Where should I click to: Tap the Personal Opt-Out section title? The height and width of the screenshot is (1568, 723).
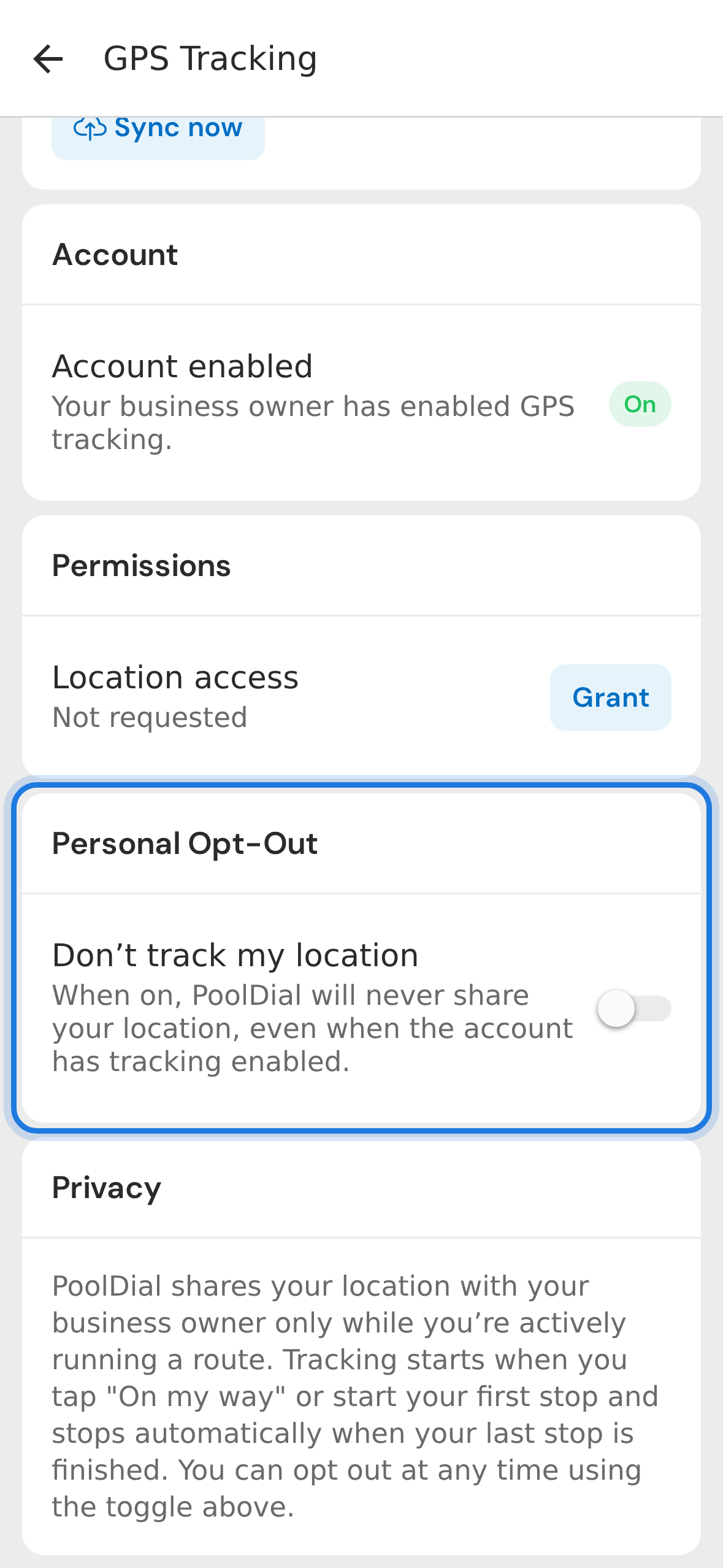click(185, 844)
